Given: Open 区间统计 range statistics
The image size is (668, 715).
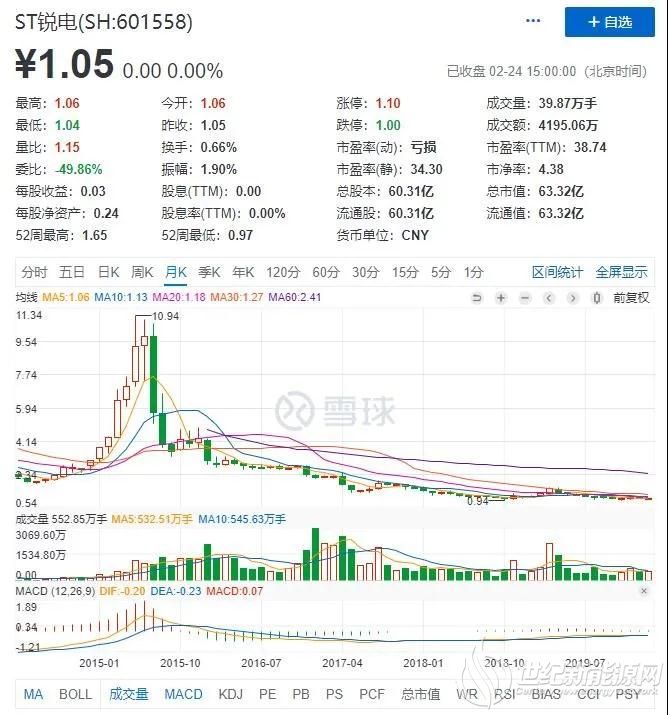Looking at the screenshot, I should click(557, 272).
